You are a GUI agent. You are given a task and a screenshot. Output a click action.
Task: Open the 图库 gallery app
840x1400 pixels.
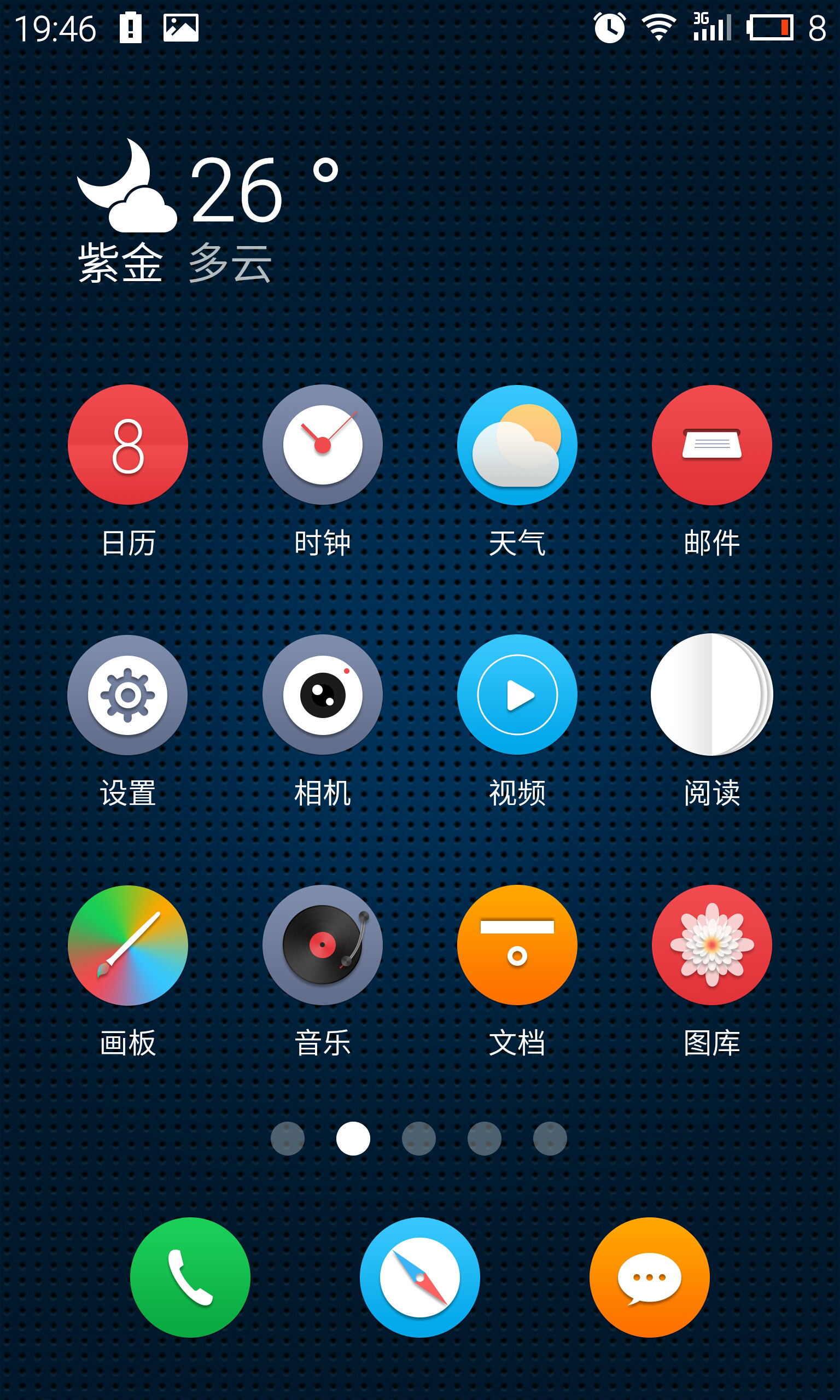(x=711, y=945)
